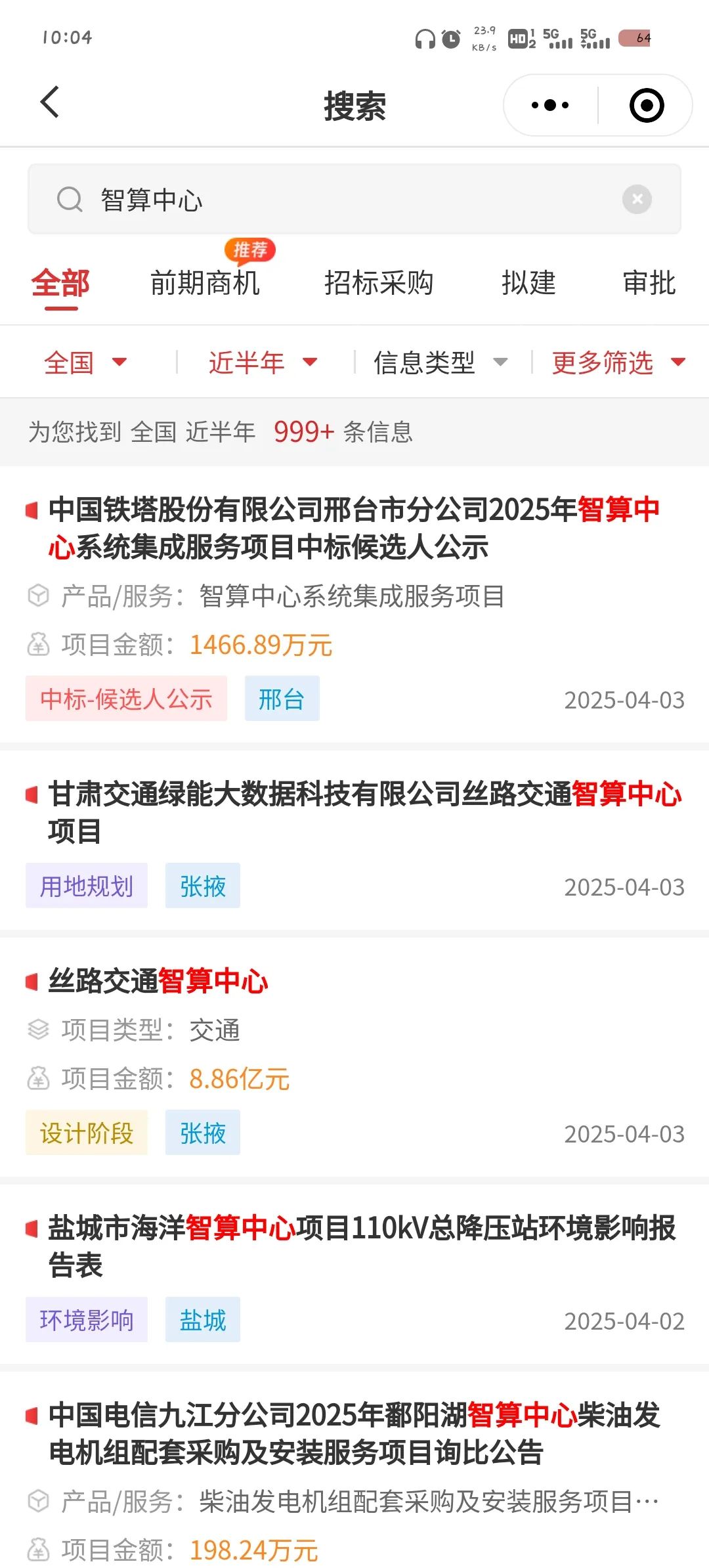709x1568 pixels.
Task: Open the 丝路交通智算中心 8.86亿元 result
Action: pos(354,1058)
